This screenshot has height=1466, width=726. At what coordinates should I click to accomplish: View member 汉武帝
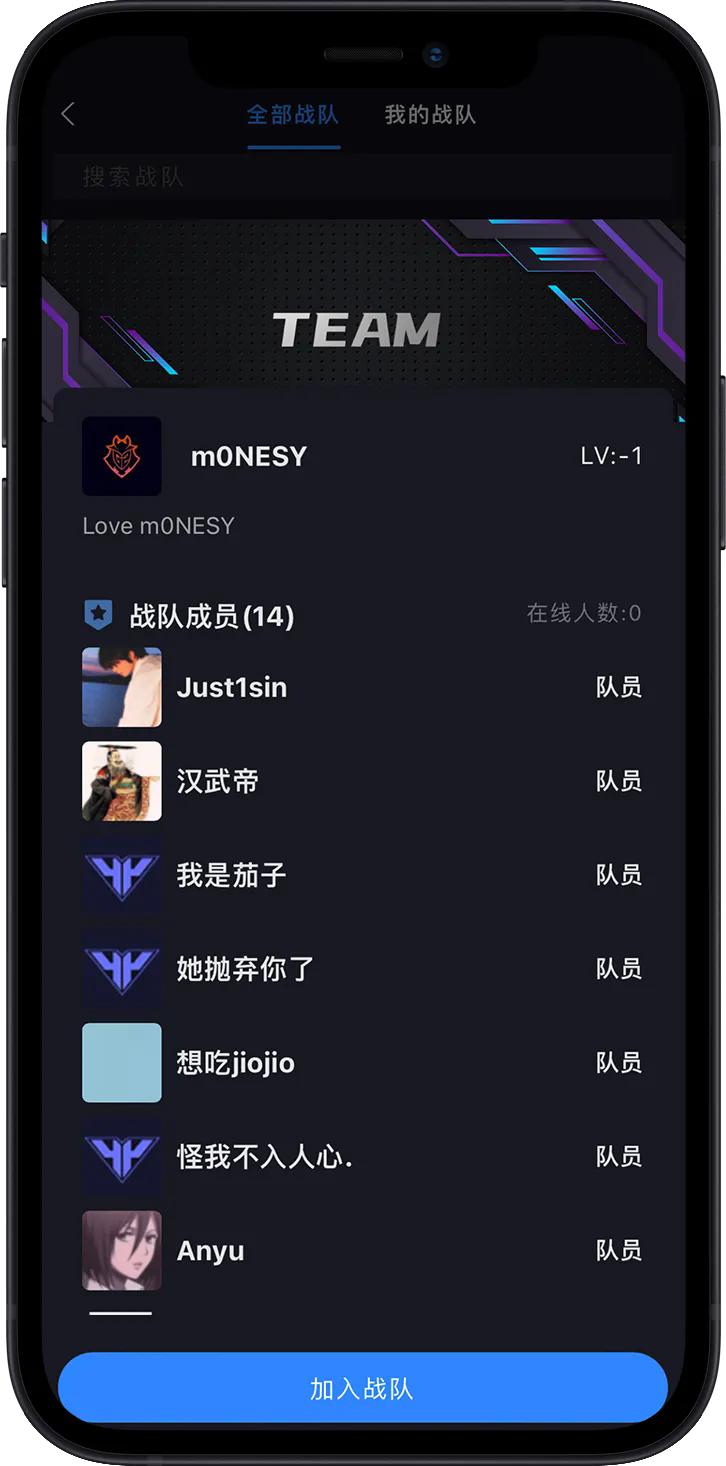point(218,781)
